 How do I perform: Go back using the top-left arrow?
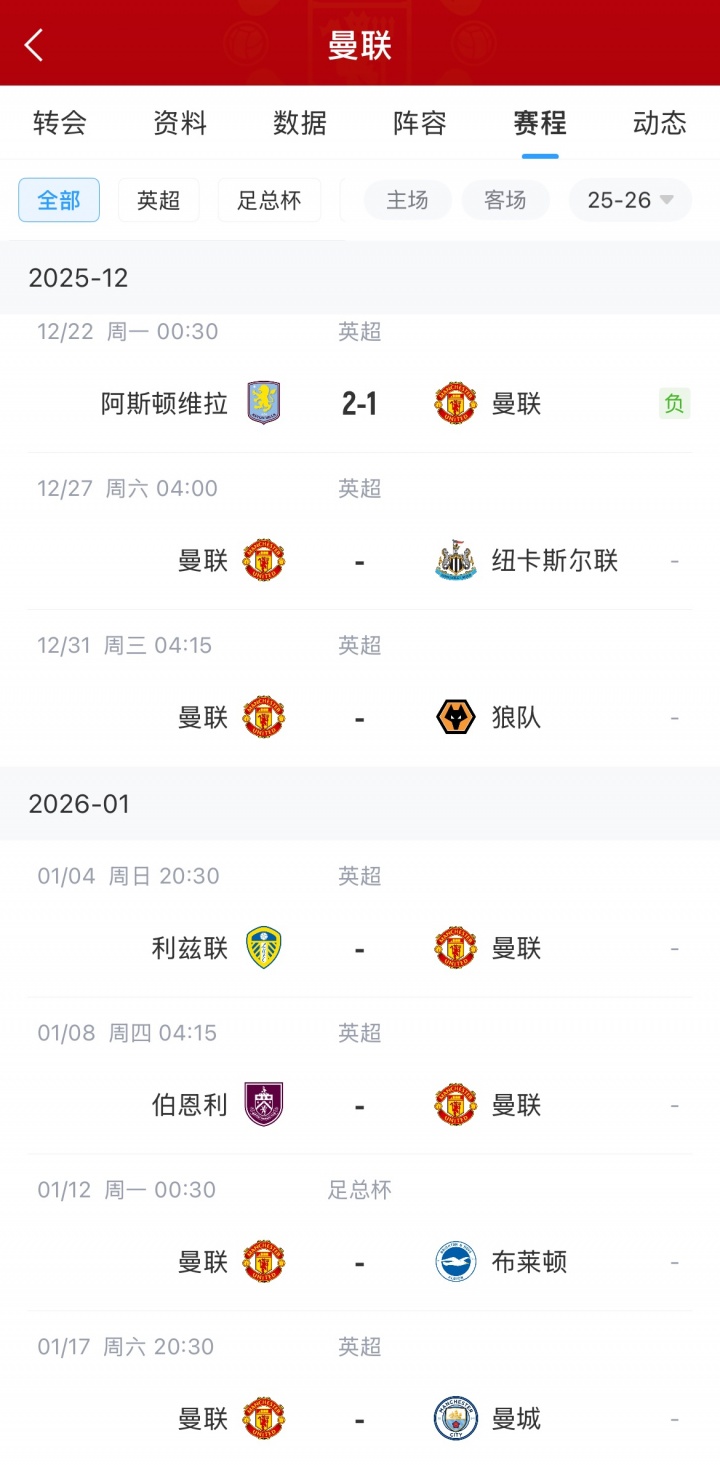tap(34, 44)
